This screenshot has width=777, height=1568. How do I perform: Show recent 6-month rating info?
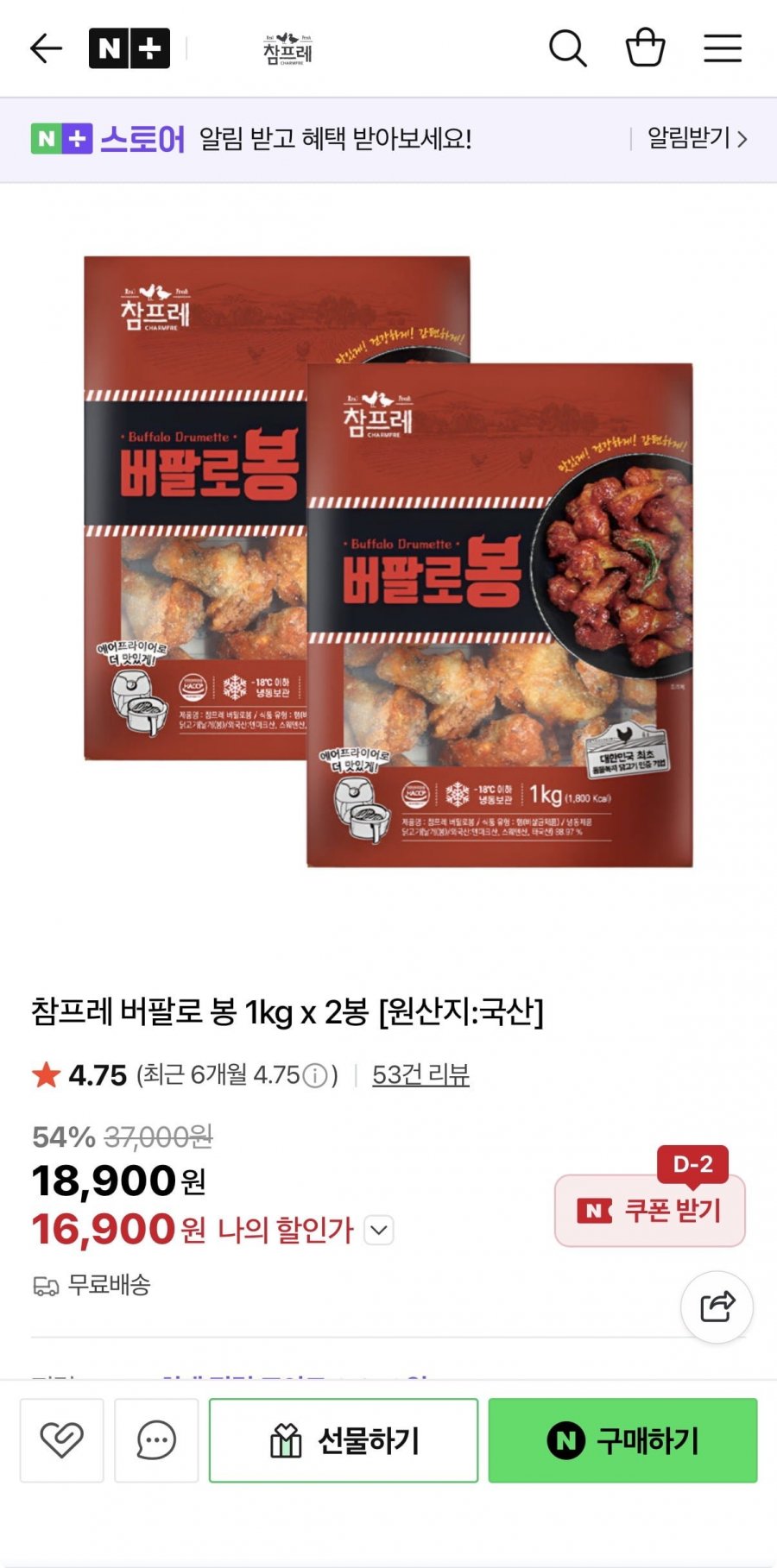pyautogui.click(x=317, y=1075)
